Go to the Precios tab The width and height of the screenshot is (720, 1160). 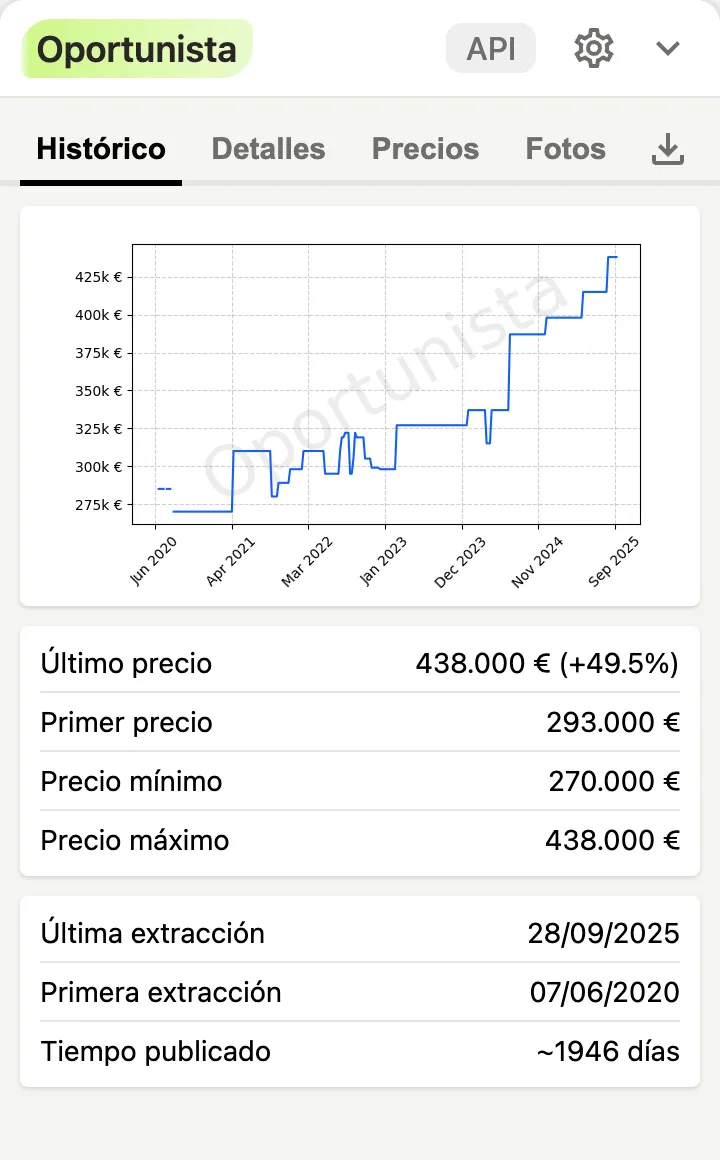(x=425, y=149)
